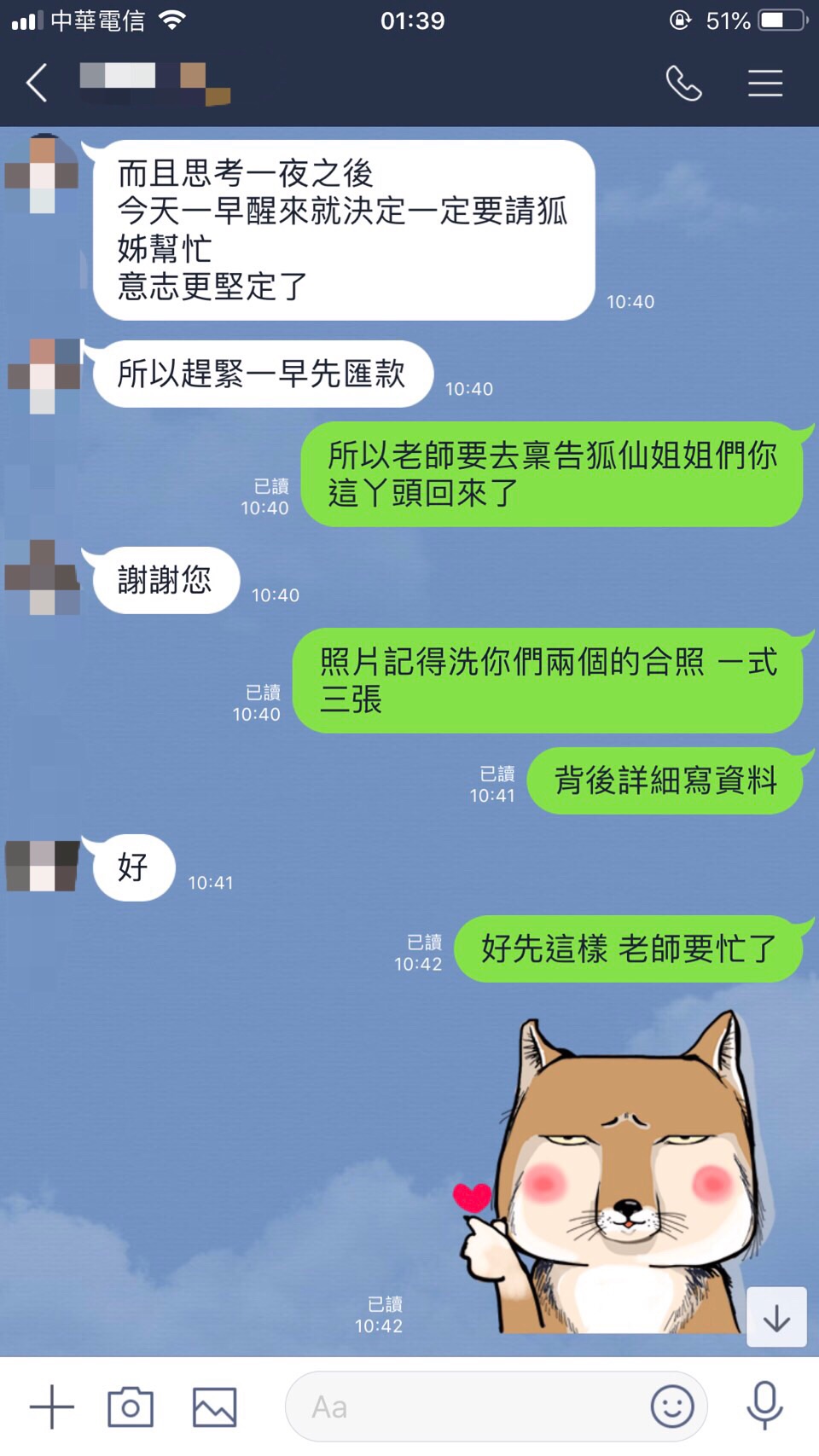This screenshot has width=819, height=1456.
Task: Open the camera to take a photo
Action: tap(131, 1407)
